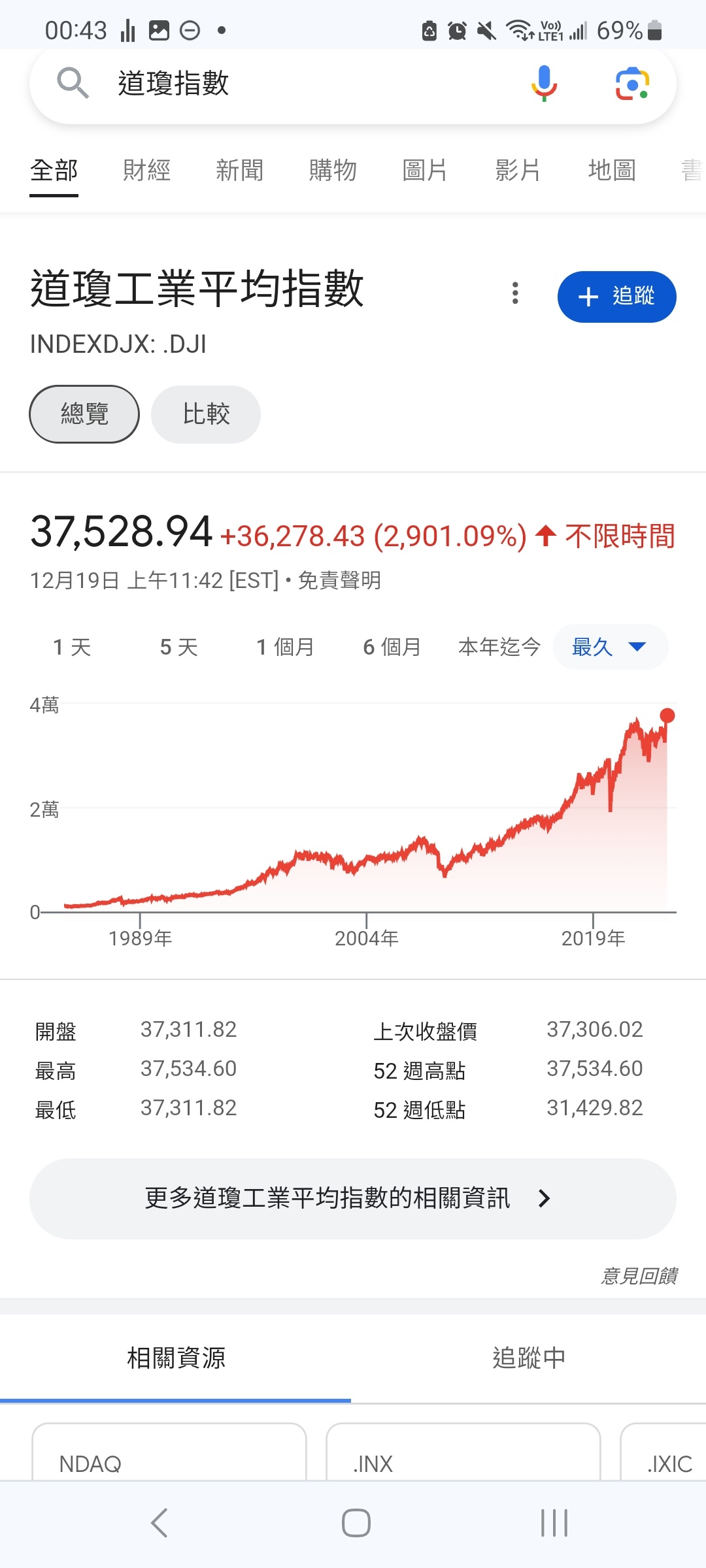
Task: Switch to the 影片 tab
Action: coord(518,171)
